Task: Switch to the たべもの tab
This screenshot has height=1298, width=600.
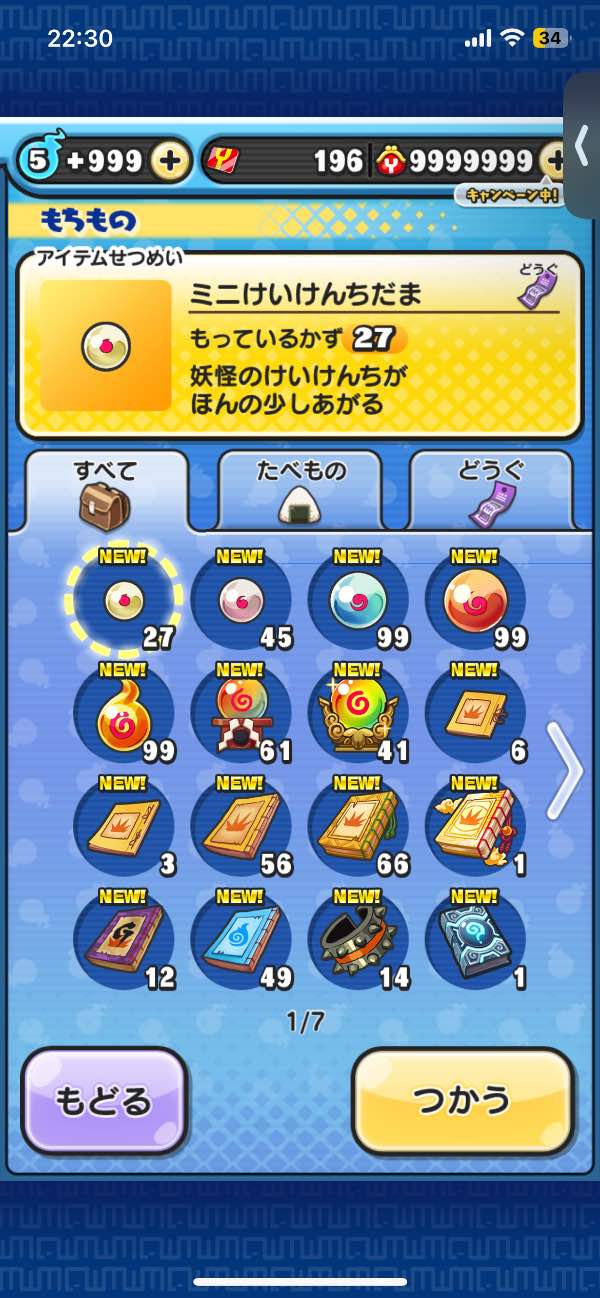Action: tap(299, 491)
